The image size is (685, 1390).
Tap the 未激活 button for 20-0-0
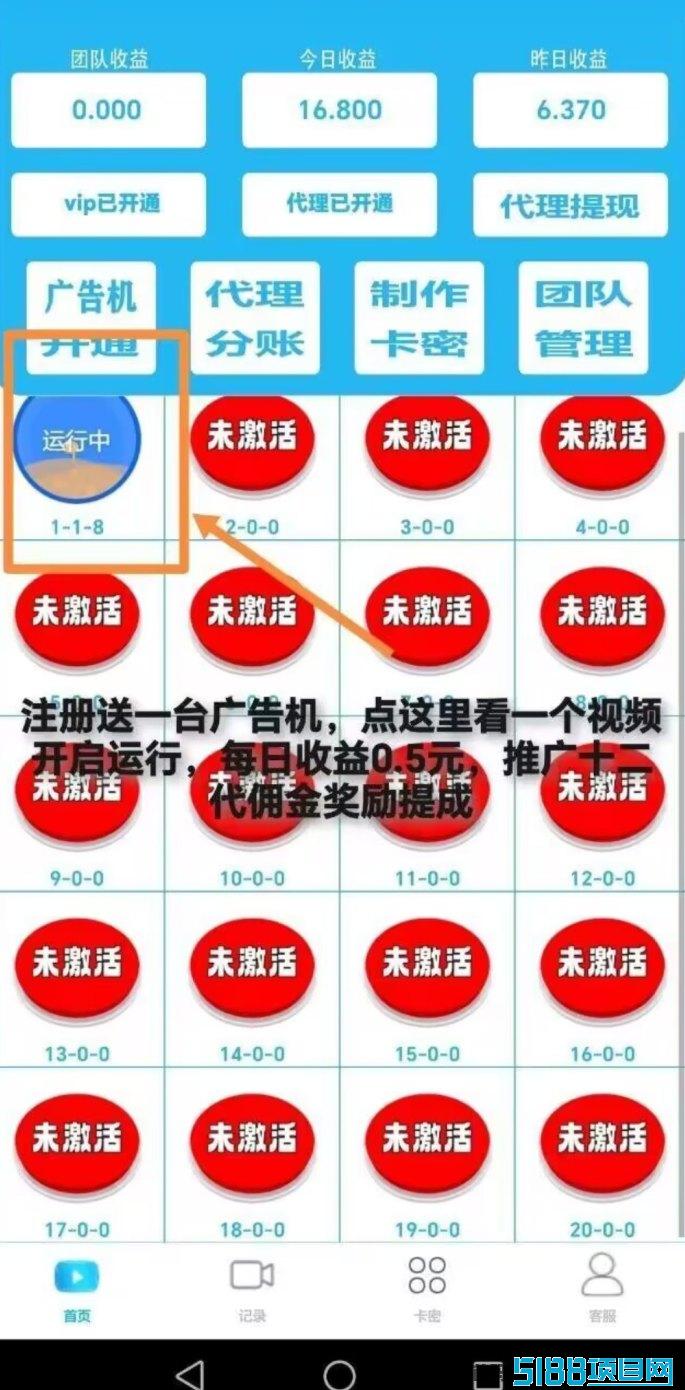point(602,1140)
